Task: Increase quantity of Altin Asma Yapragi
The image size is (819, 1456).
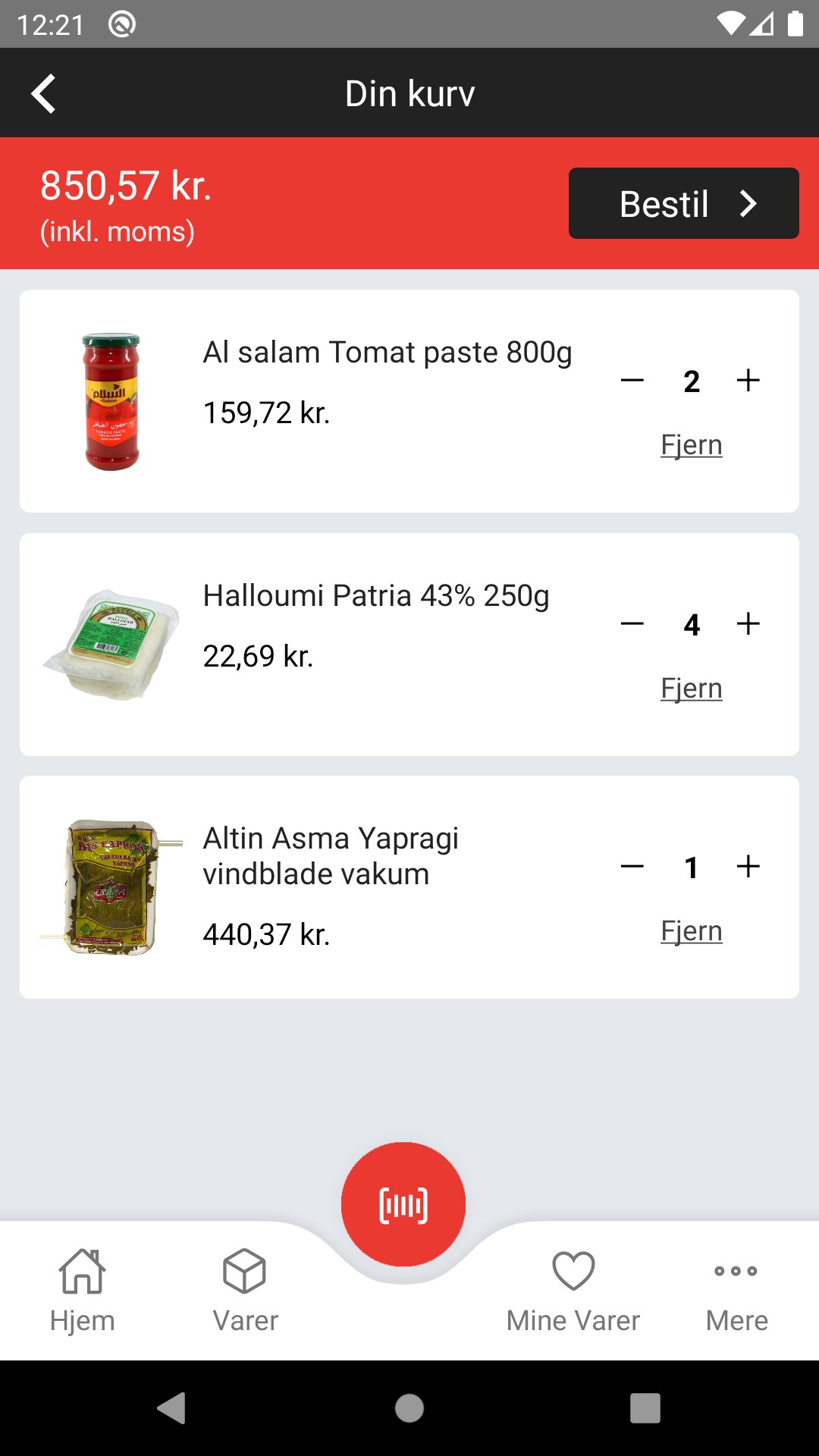Action: [748, 866]
